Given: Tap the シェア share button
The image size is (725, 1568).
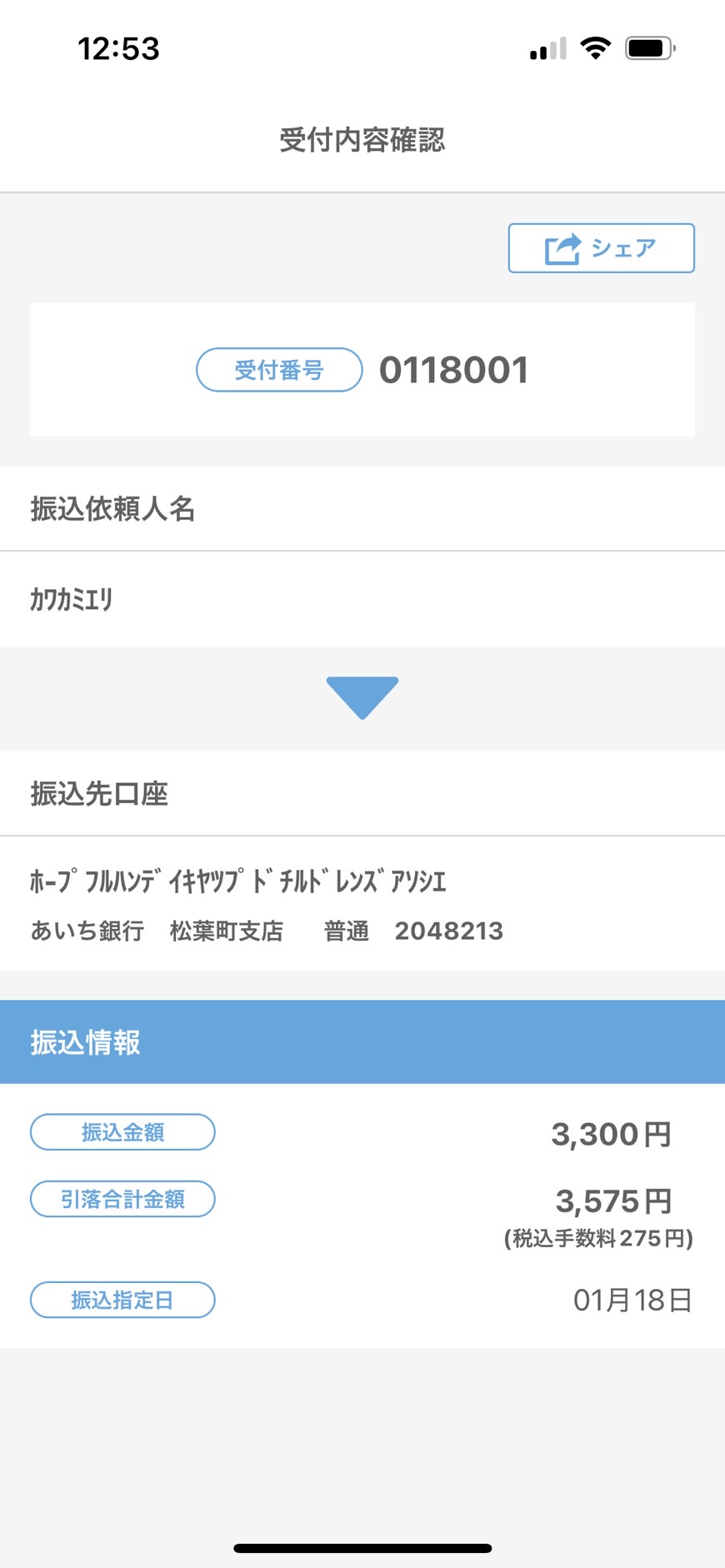Looking at the screenshot, I should coord(601,247).
